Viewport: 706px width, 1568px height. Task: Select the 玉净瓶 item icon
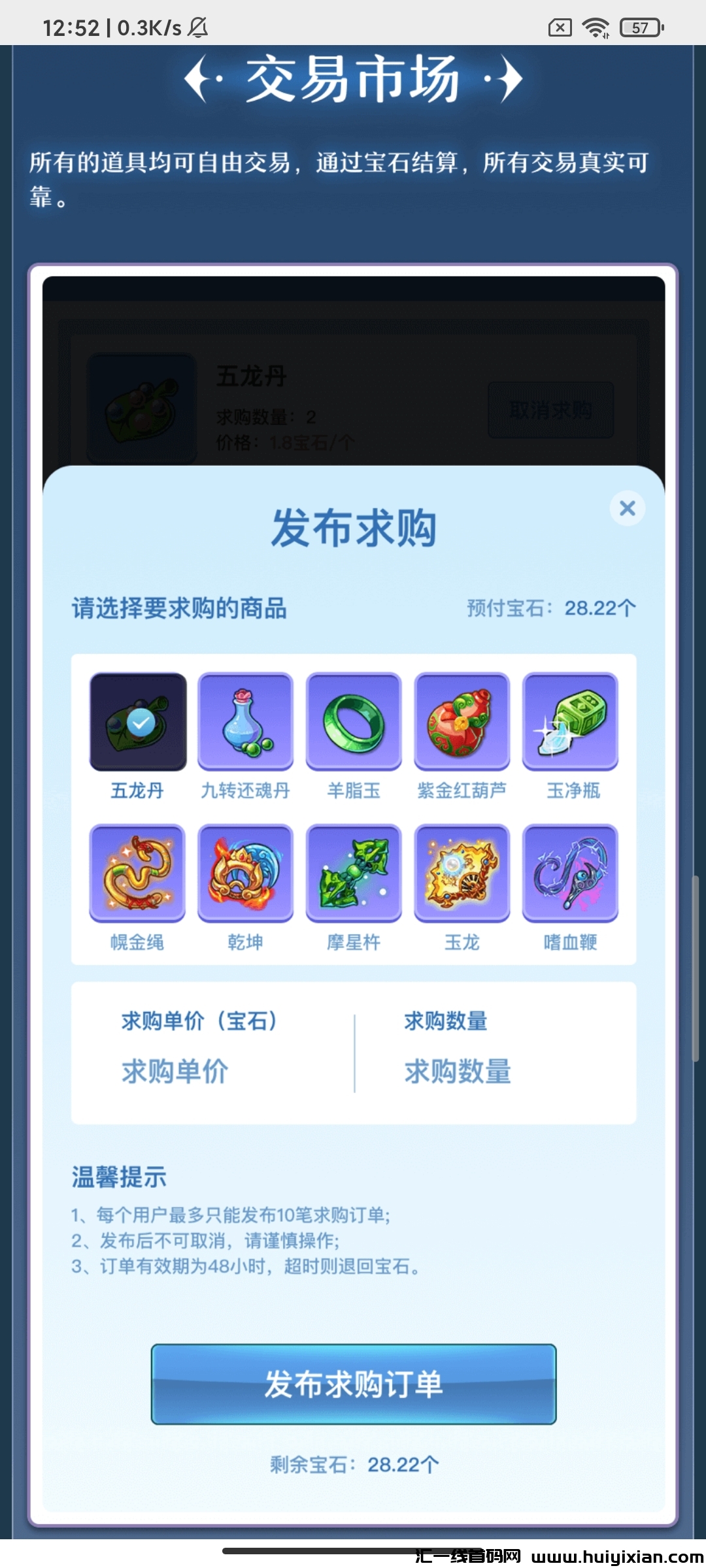pos(571,721)
